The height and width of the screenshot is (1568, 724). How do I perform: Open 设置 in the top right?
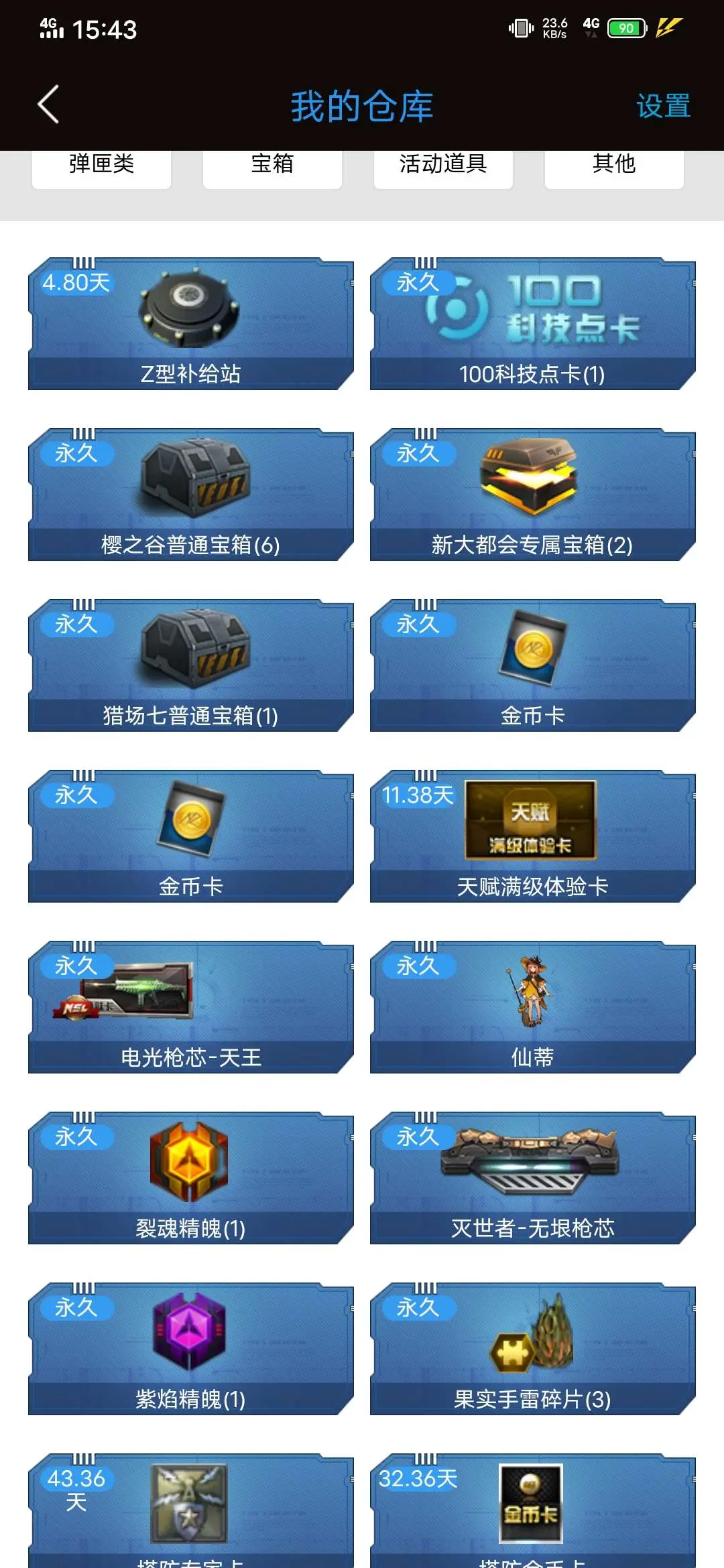[663, 106]
